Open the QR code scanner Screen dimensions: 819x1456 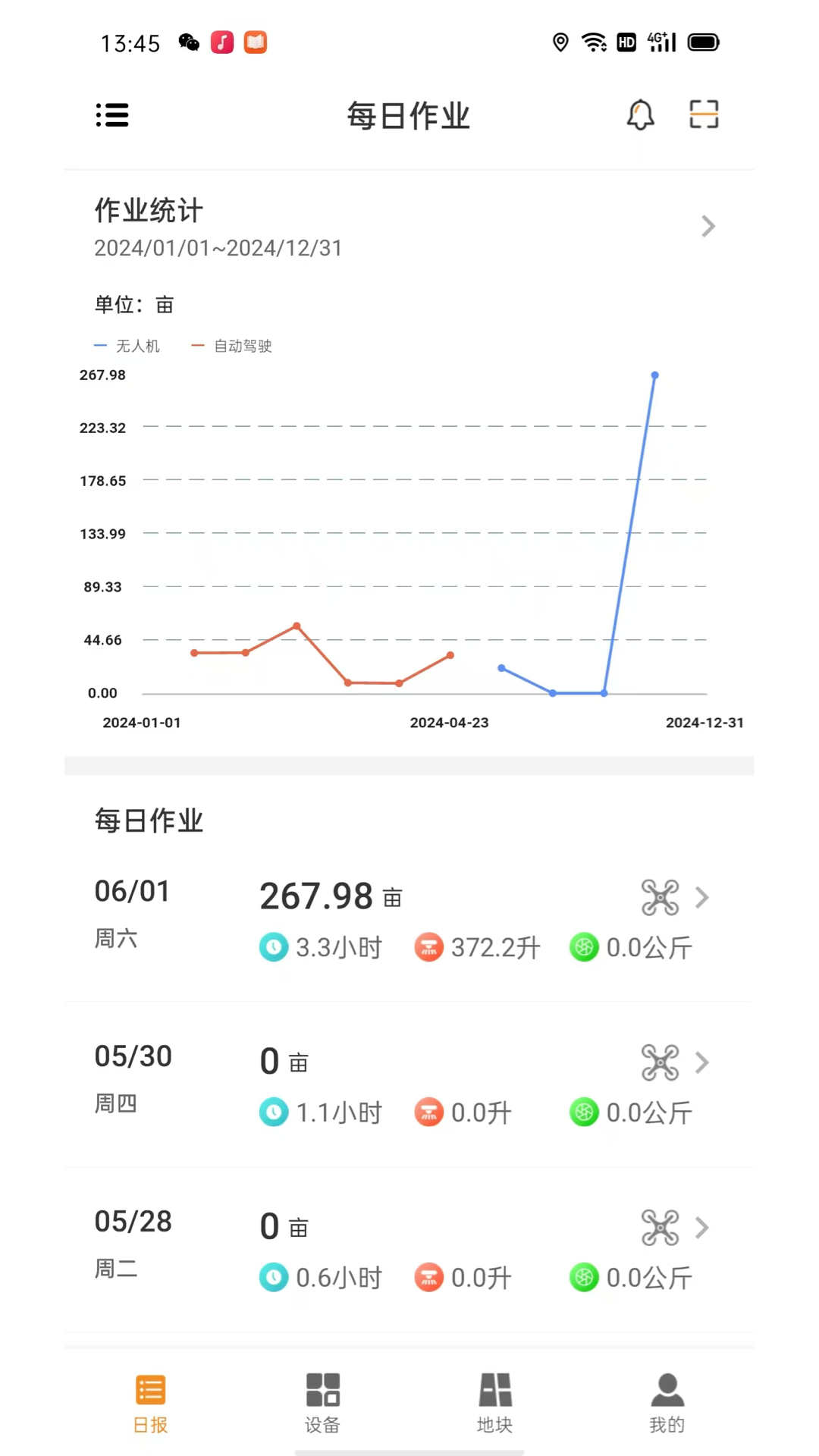click(703, 115)
